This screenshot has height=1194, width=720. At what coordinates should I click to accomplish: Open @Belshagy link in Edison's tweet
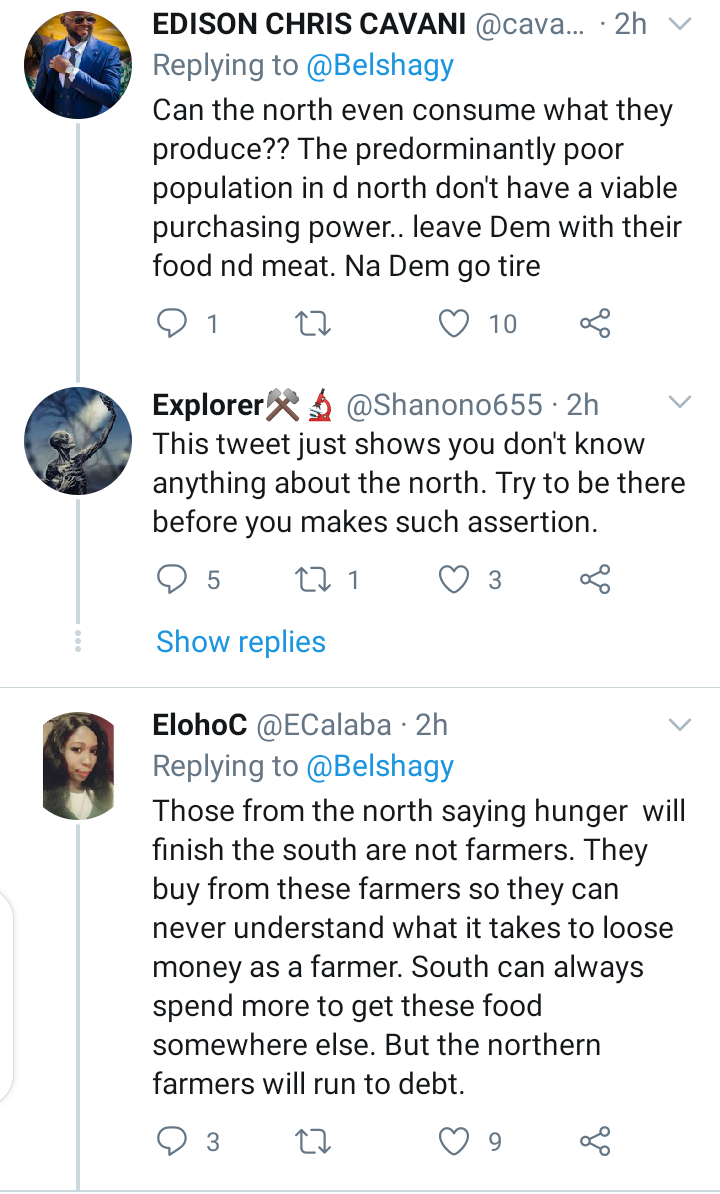point(380,65)
